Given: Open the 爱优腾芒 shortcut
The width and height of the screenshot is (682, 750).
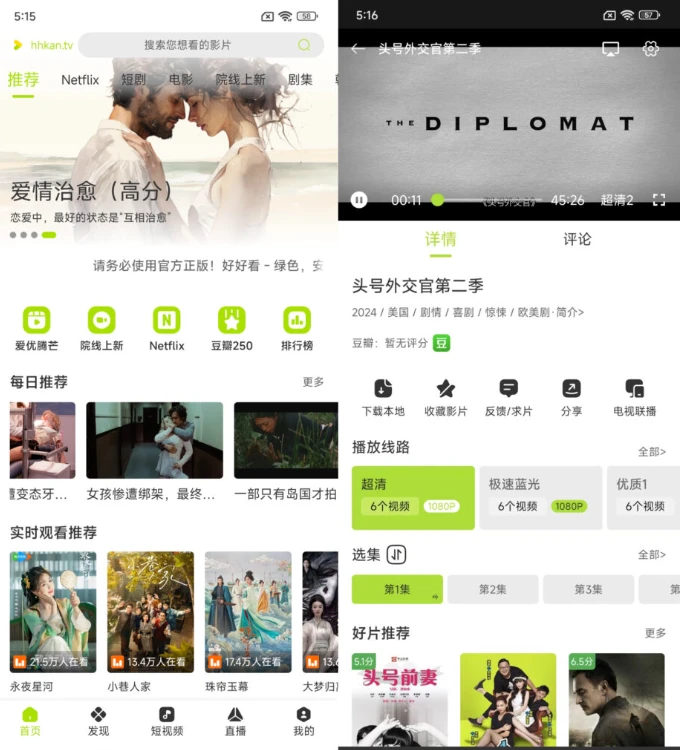Looking at the screenshot, I should (x=37, y=328).
